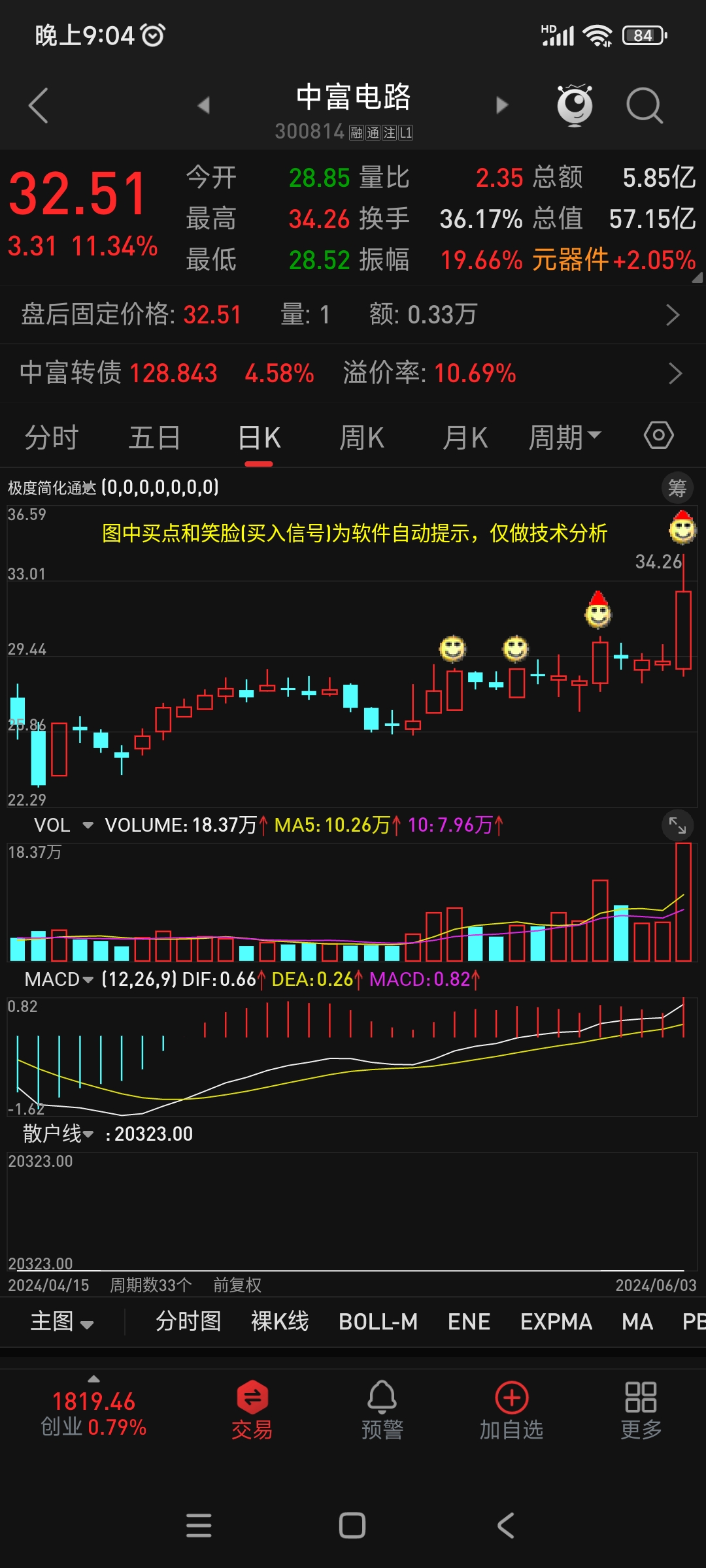Tap the 筹 chip distribution button
Viewport: 706px width, 1568px height.
(677, 488)
